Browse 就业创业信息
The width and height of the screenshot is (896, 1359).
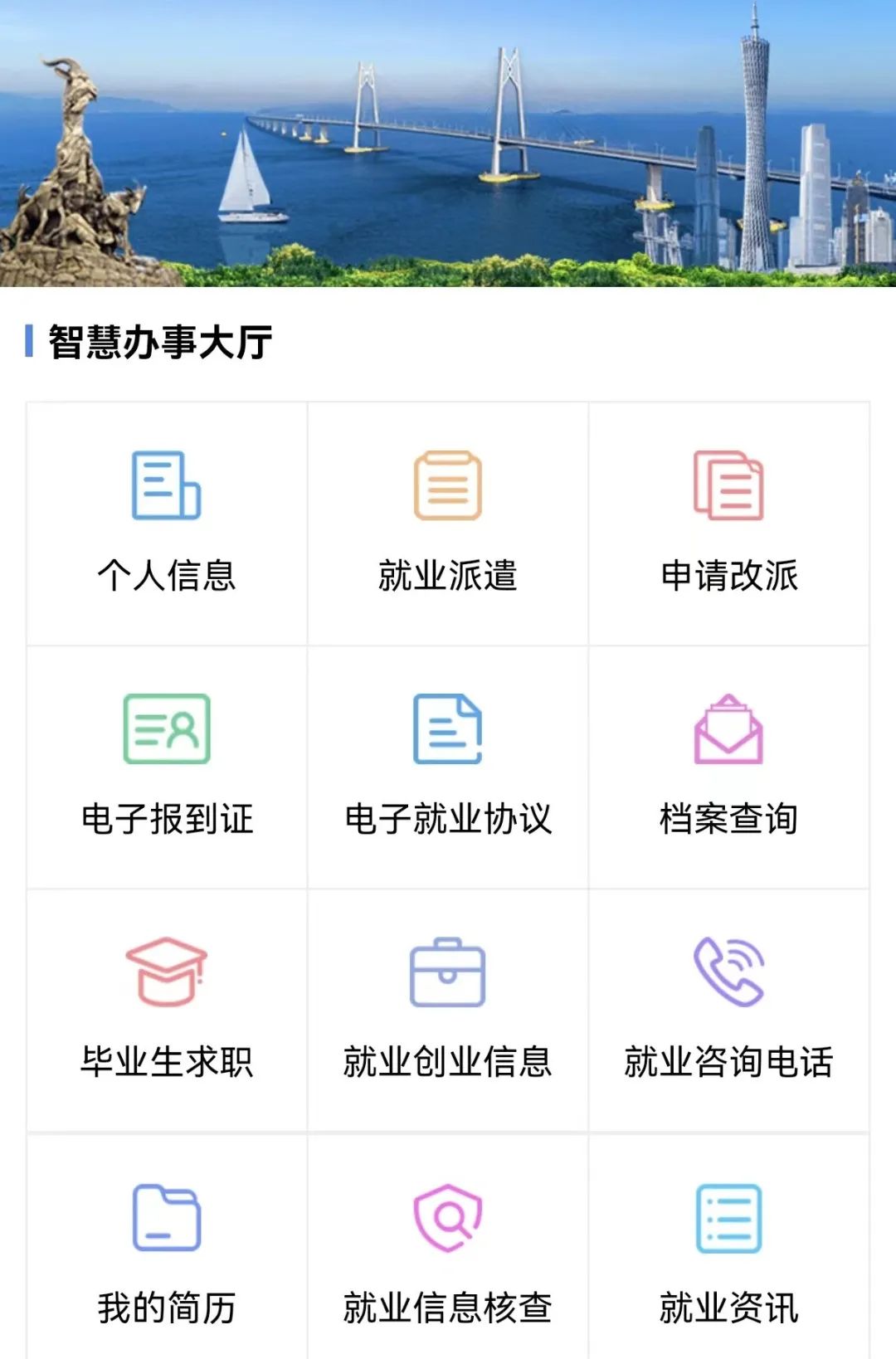pos(448,1010)
